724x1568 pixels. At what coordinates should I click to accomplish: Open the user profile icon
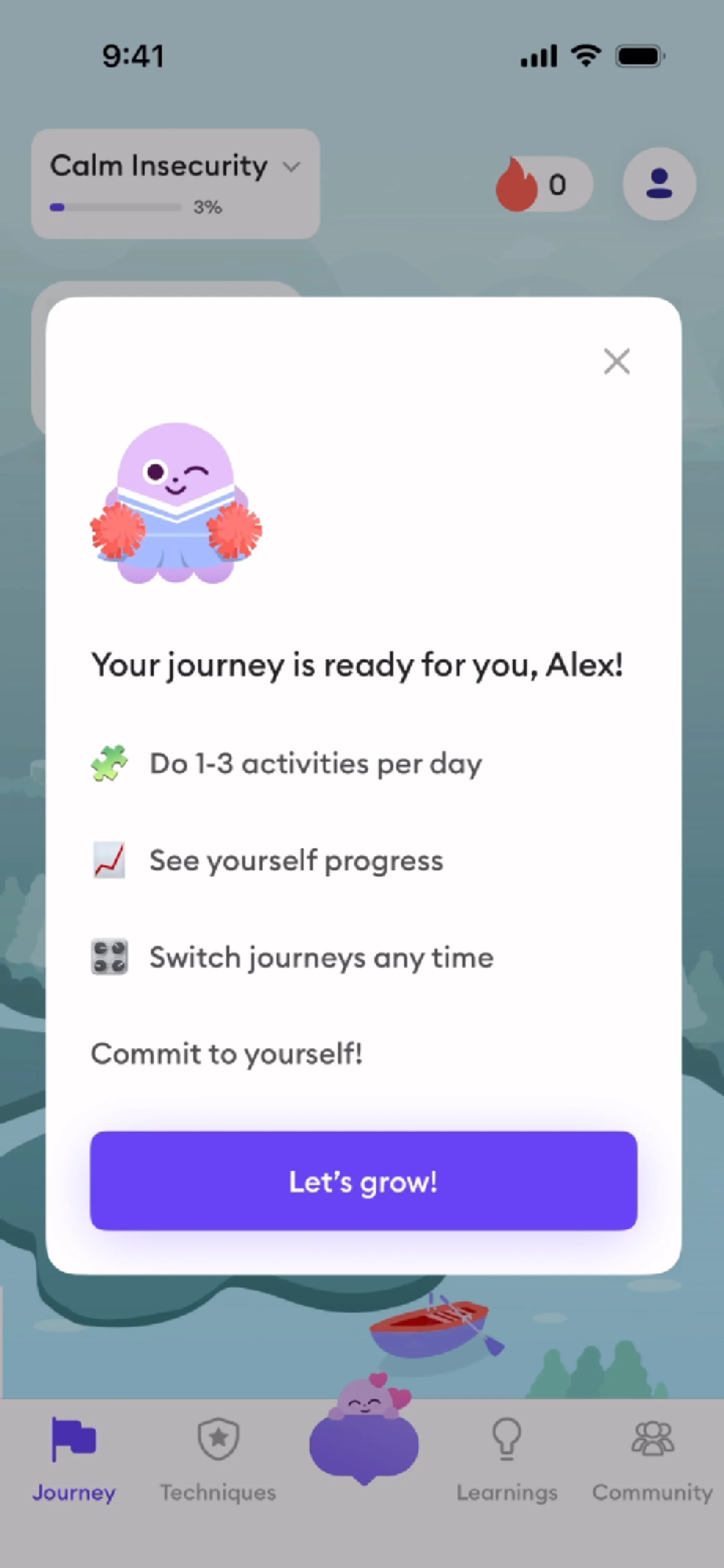pyautogui.click(x=659, y=184)
